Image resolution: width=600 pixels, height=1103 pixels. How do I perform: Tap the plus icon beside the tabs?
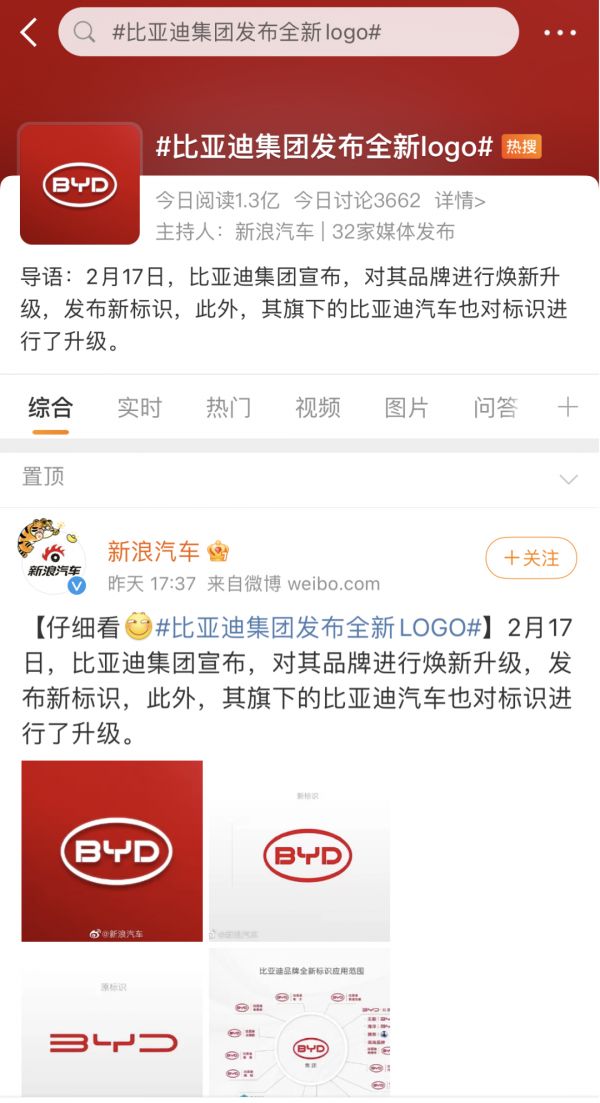point(568,407)
